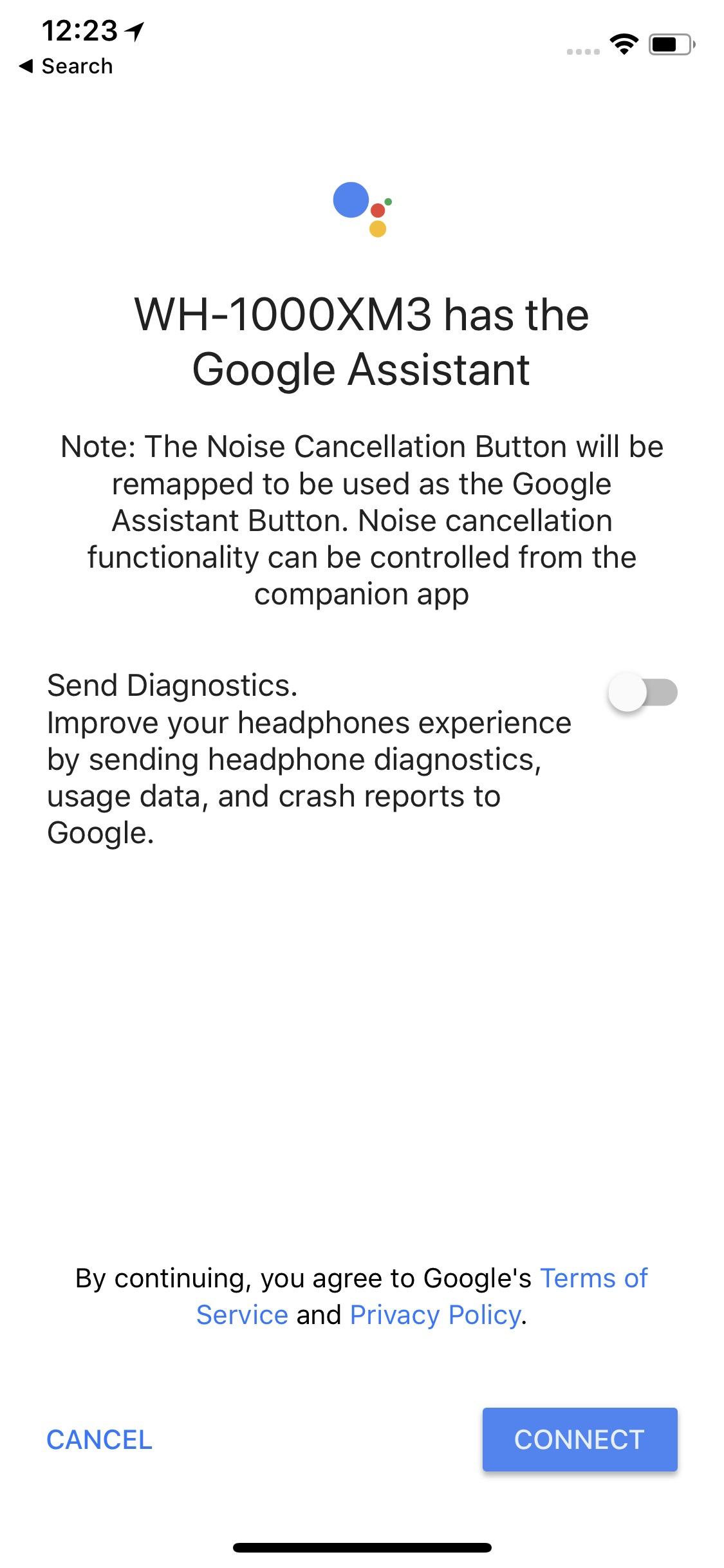The height and width of the screenshot is (1568, 724).
Task: Enable the Send Diagnostics switch
Action: pos(642,693)
